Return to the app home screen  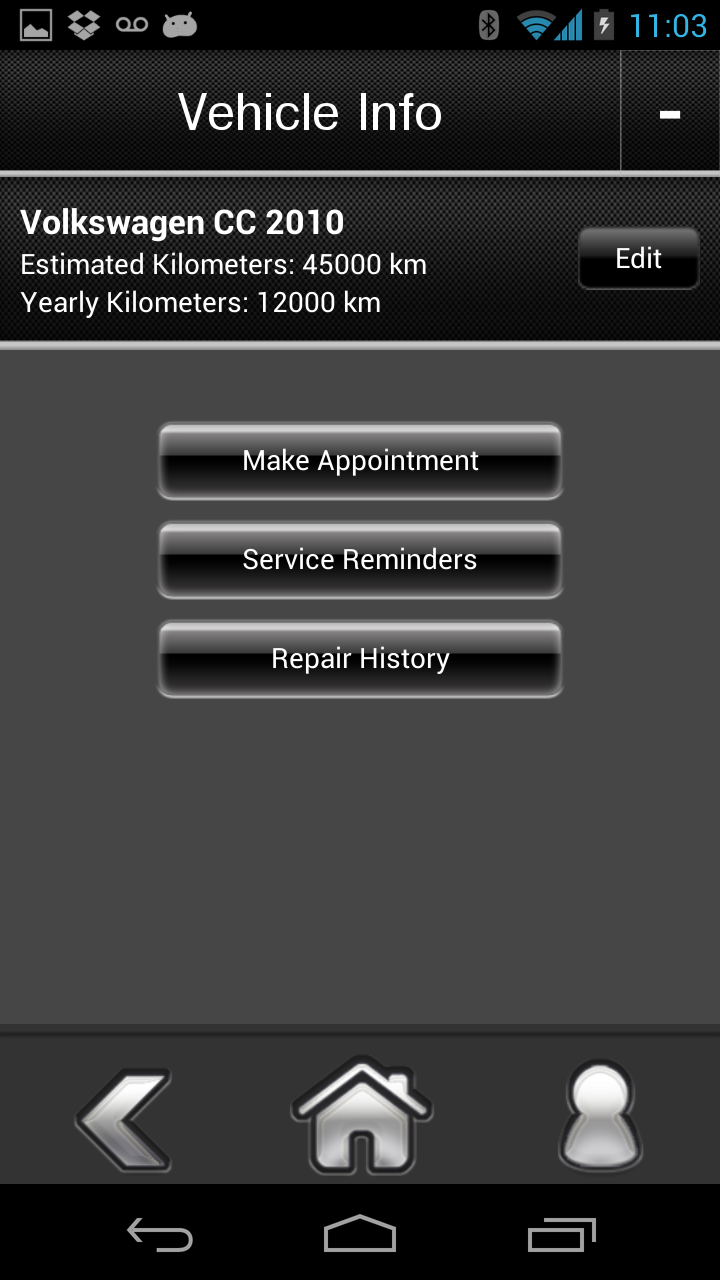(360, 1116)
